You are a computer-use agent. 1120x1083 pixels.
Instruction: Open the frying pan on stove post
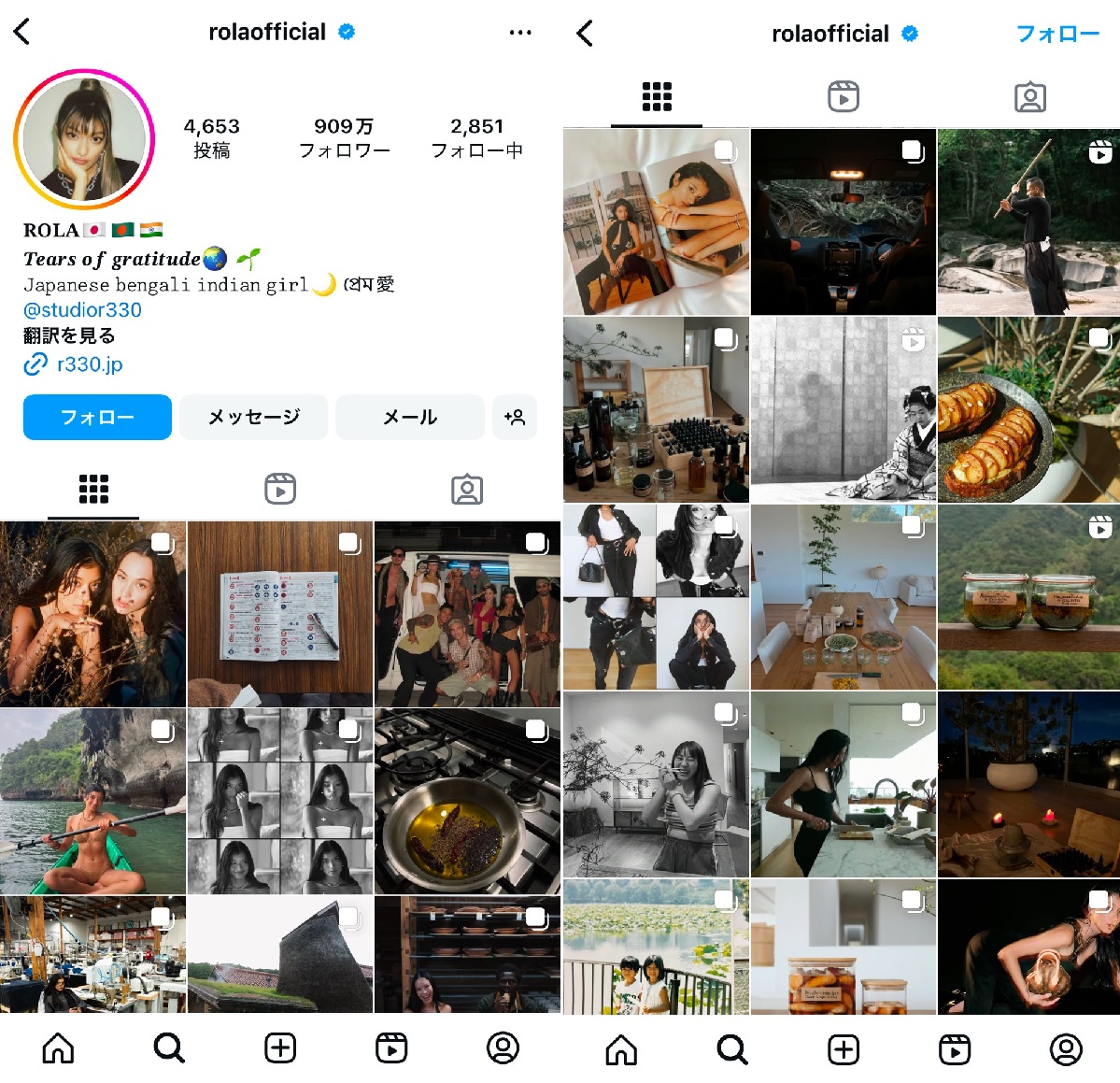pos(467,801)
